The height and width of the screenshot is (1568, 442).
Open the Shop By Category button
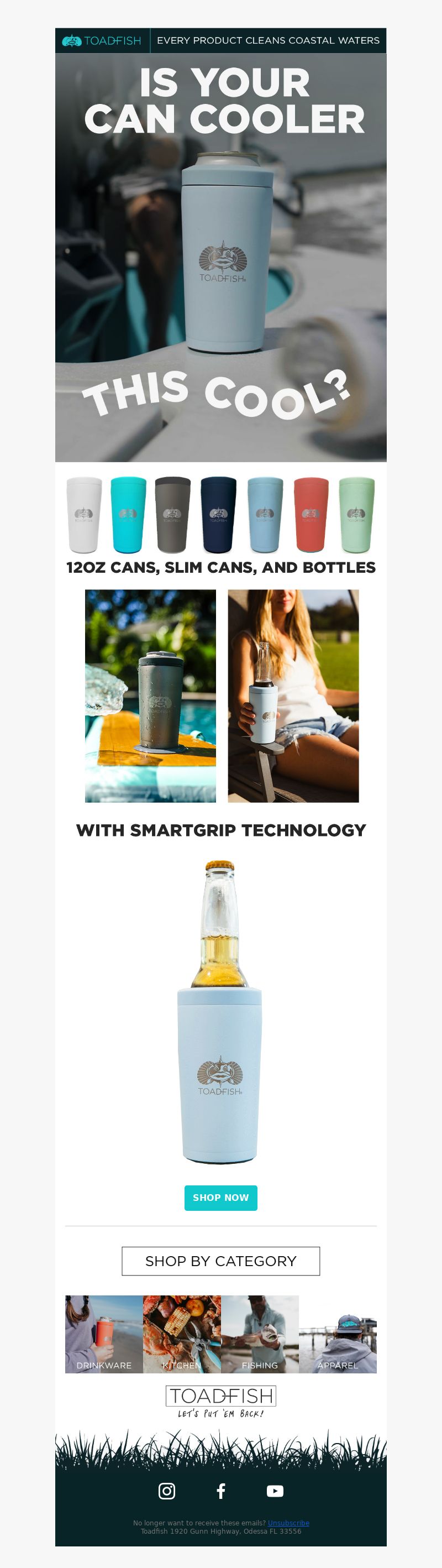pyautogui.click(x=220, y=1261)
